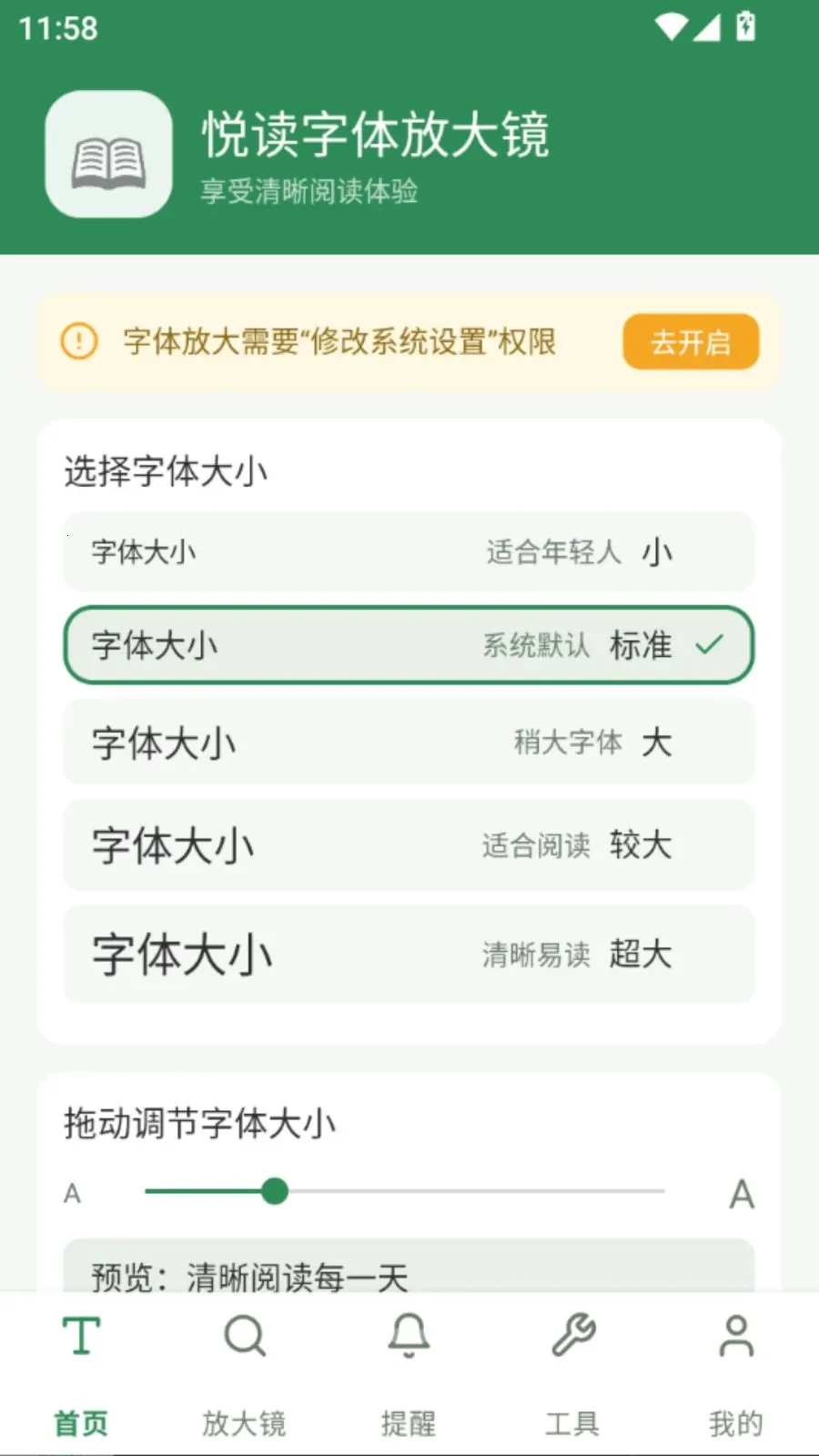Open the 工具 wrench tools icon
819x1456 pixels.
click(x=571, y=1336)
